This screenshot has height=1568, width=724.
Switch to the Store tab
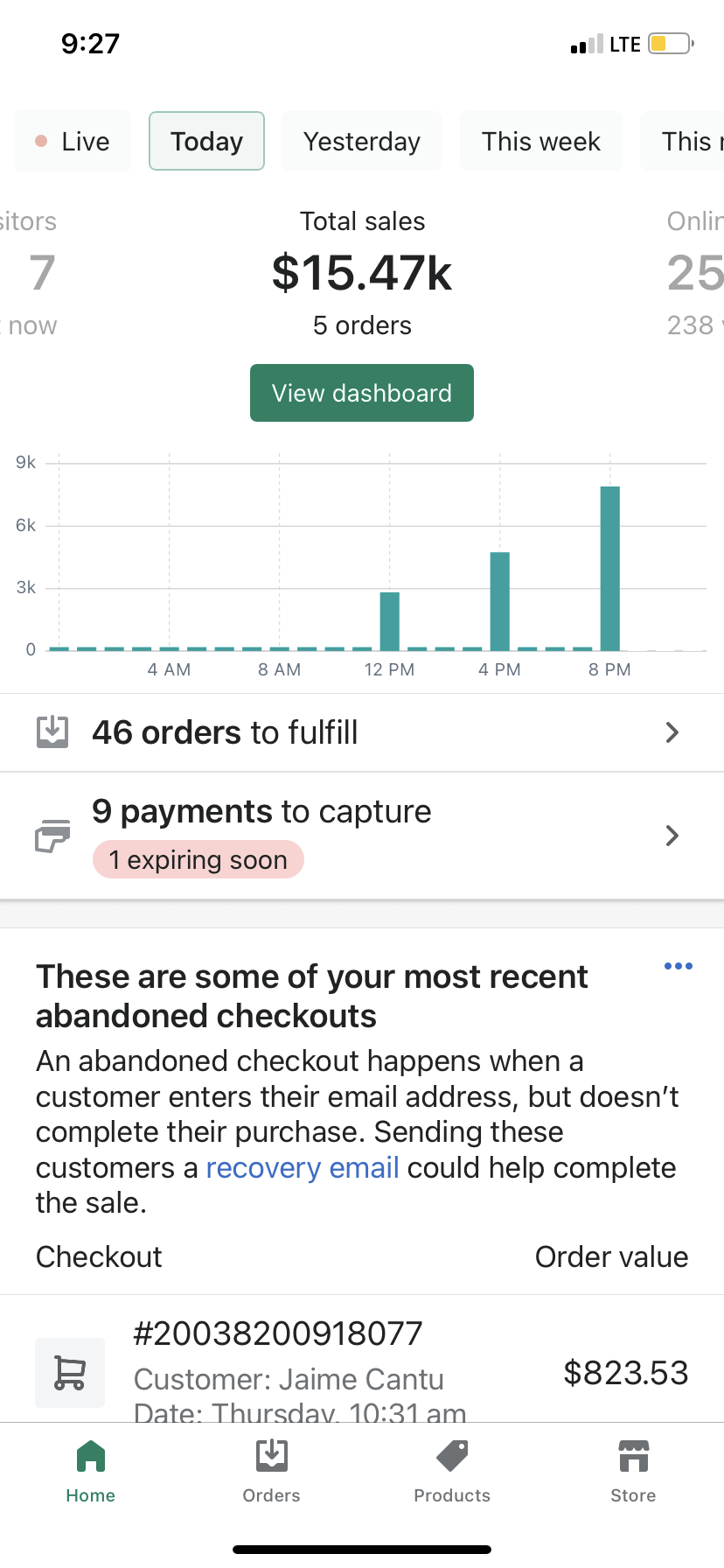[633, 1472]
